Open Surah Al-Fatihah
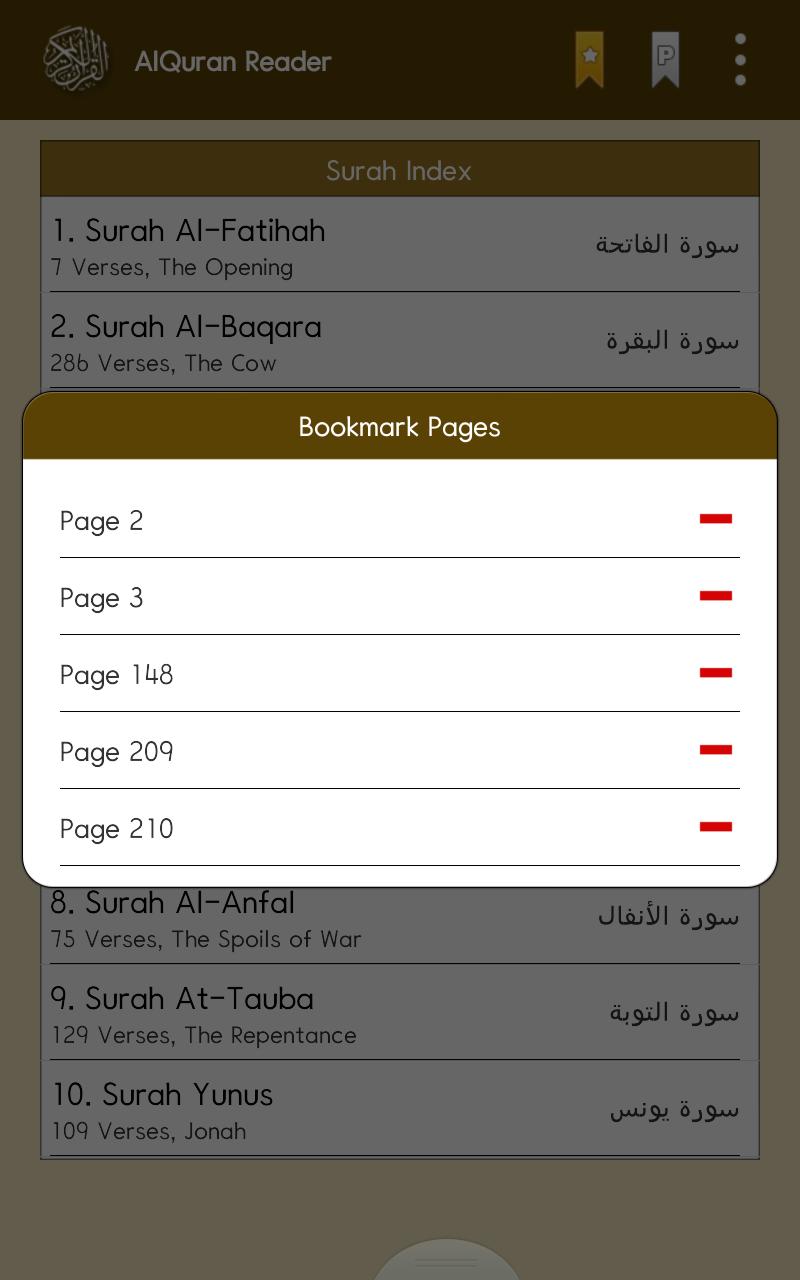Screen dimensions: 800x1280 [x=399, y=245]
